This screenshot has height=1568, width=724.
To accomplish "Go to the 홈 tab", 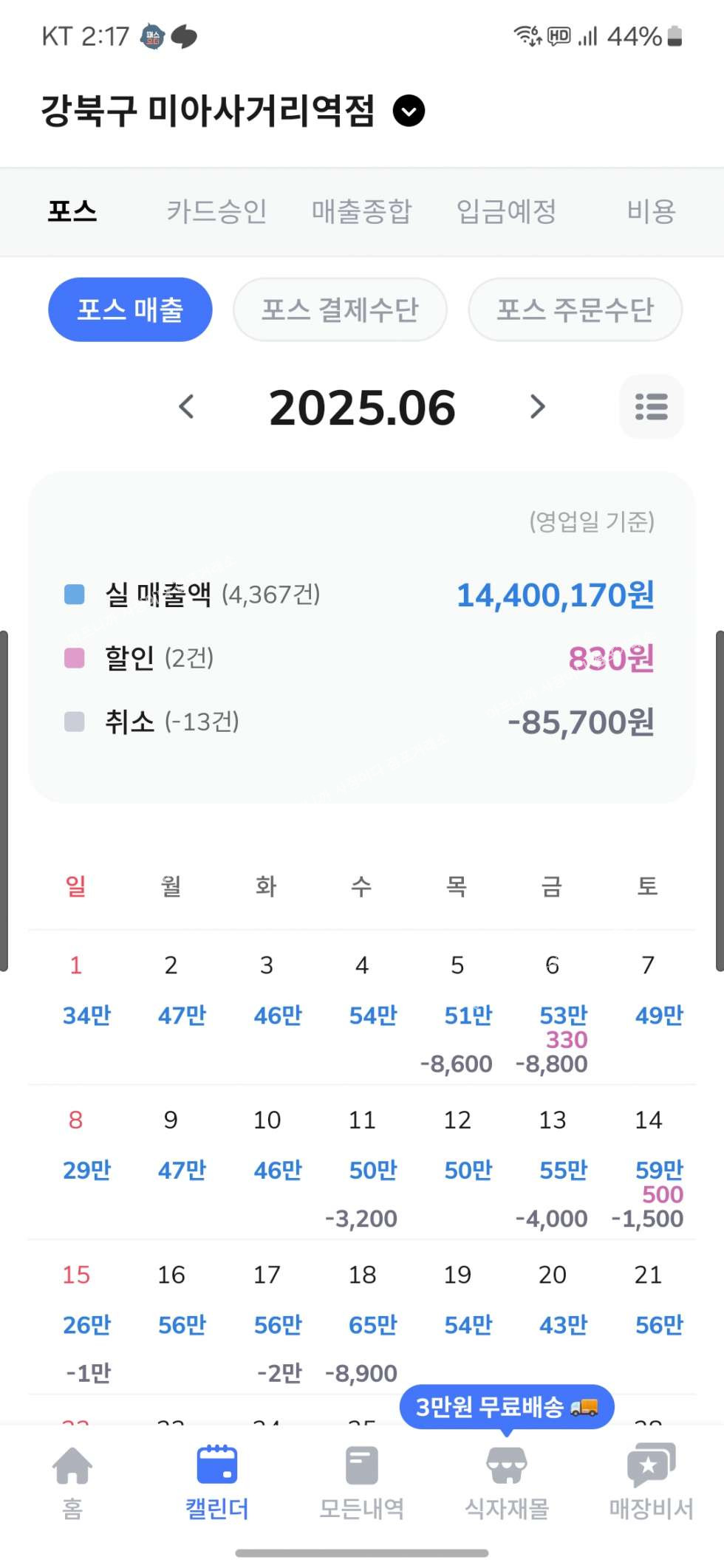I will [72, 1483].
